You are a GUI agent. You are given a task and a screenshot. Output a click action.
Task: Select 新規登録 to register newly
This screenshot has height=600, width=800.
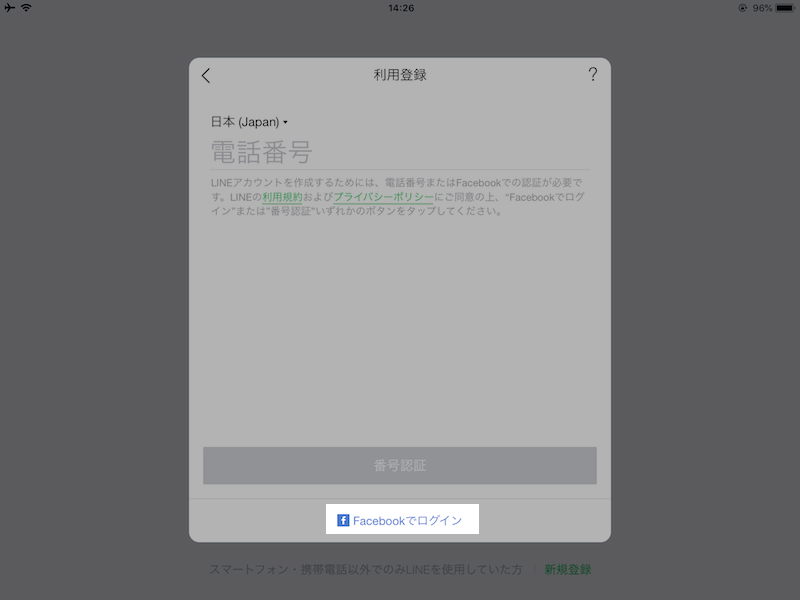(568, 569)
